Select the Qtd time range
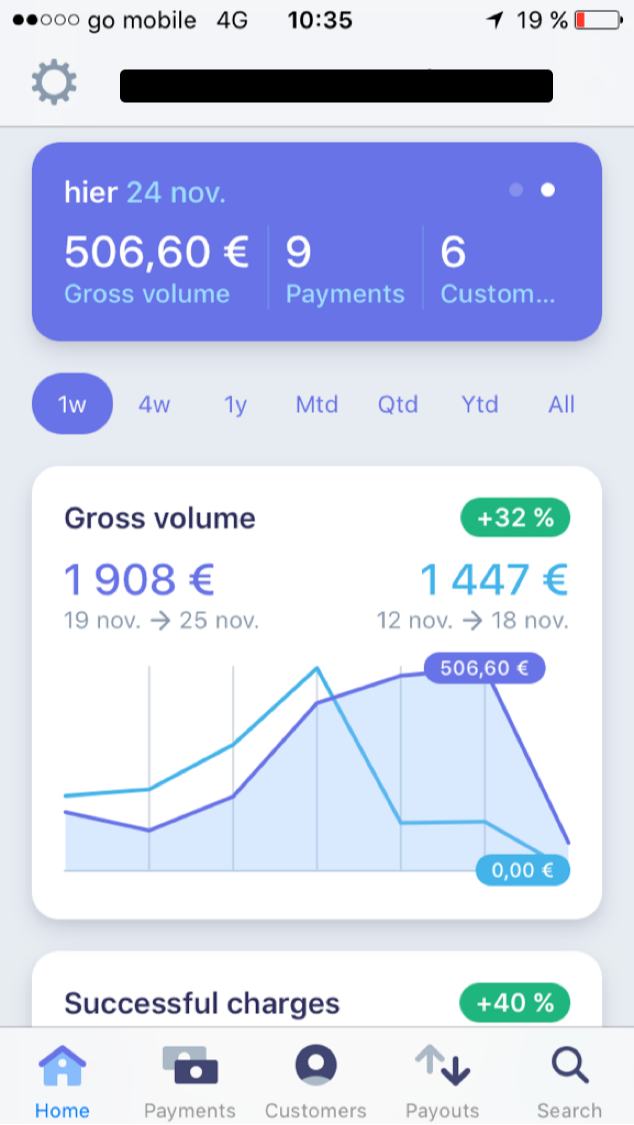Viewport: 634px width, 1125px height. [x=397, y=405]
